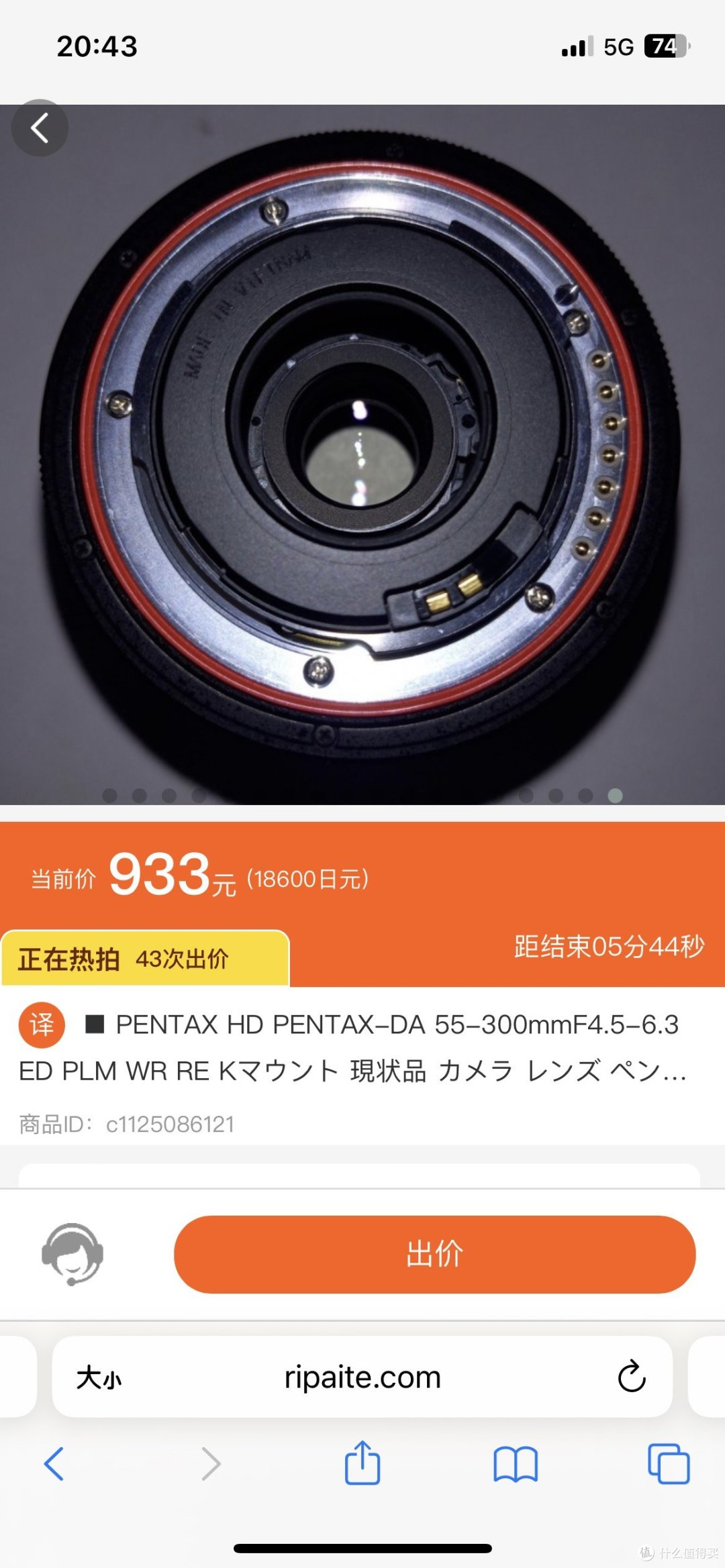
Task: Tap the ripaite.com address bar
Action: [x=362, y=1377]
